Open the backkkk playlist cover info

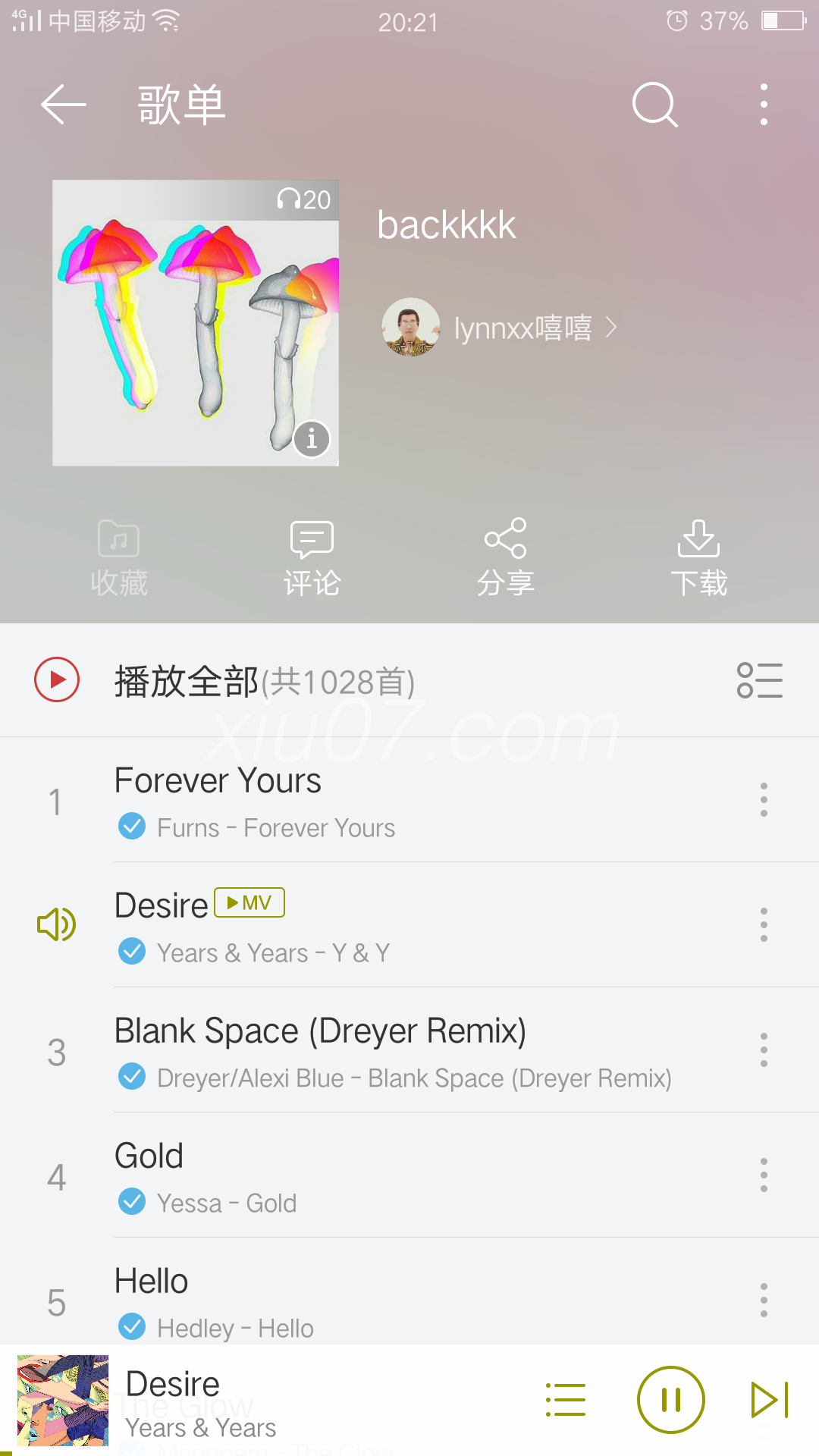point(312,438)
